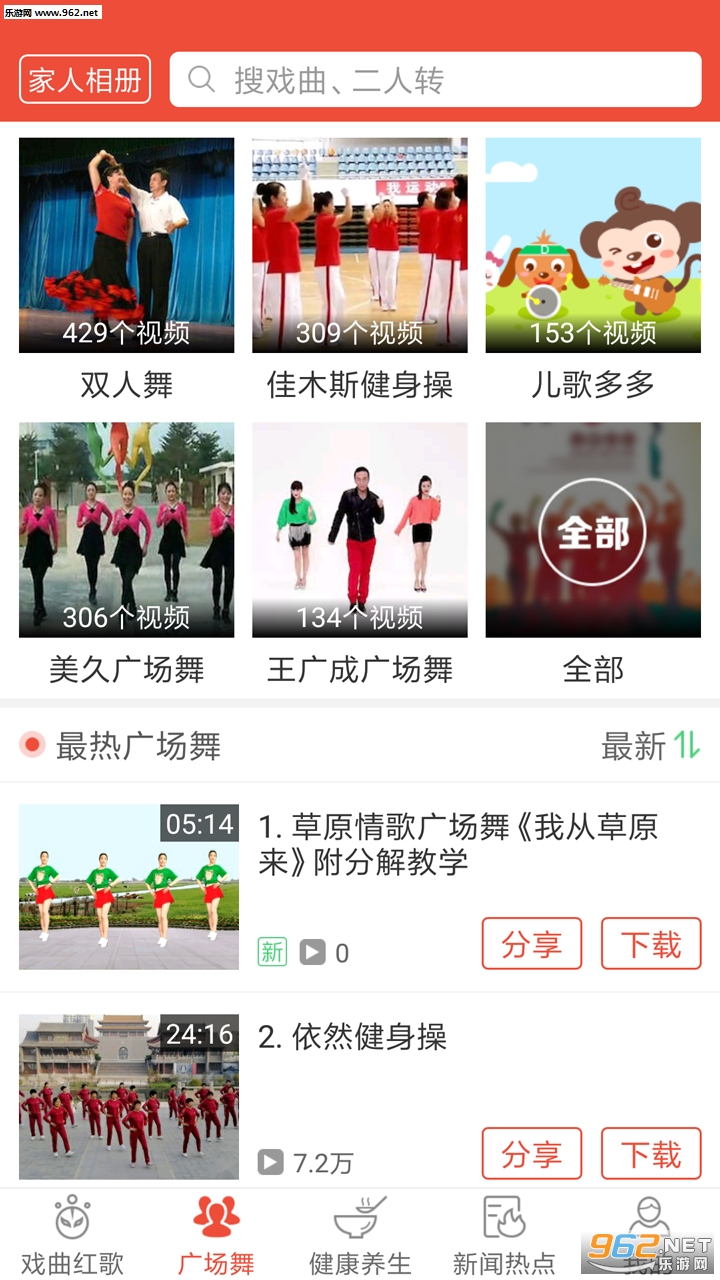Download the 依然健身操 video

pos(651,1154)
